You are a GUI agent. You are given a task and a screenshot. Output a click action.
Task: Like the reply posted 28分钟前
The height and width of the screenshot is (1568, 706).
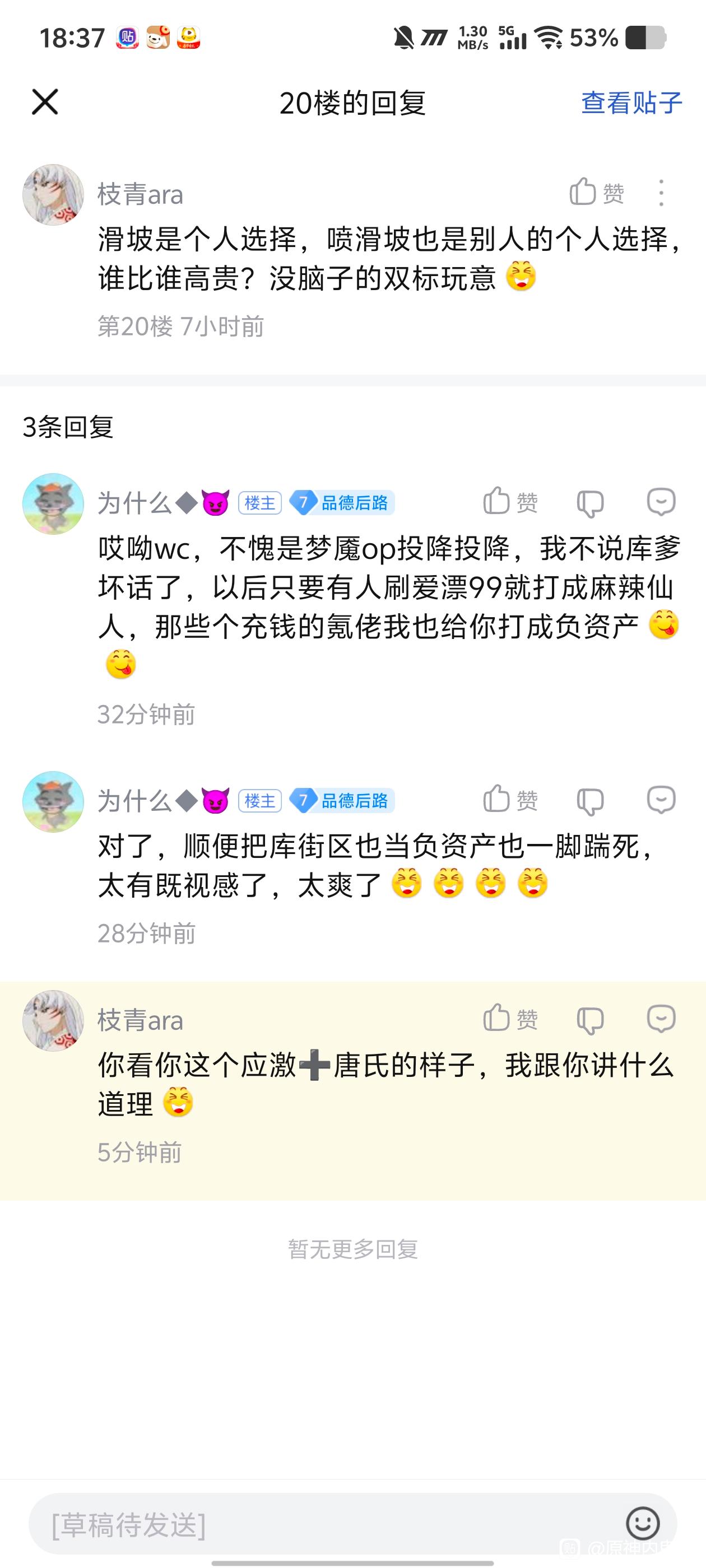510,800
